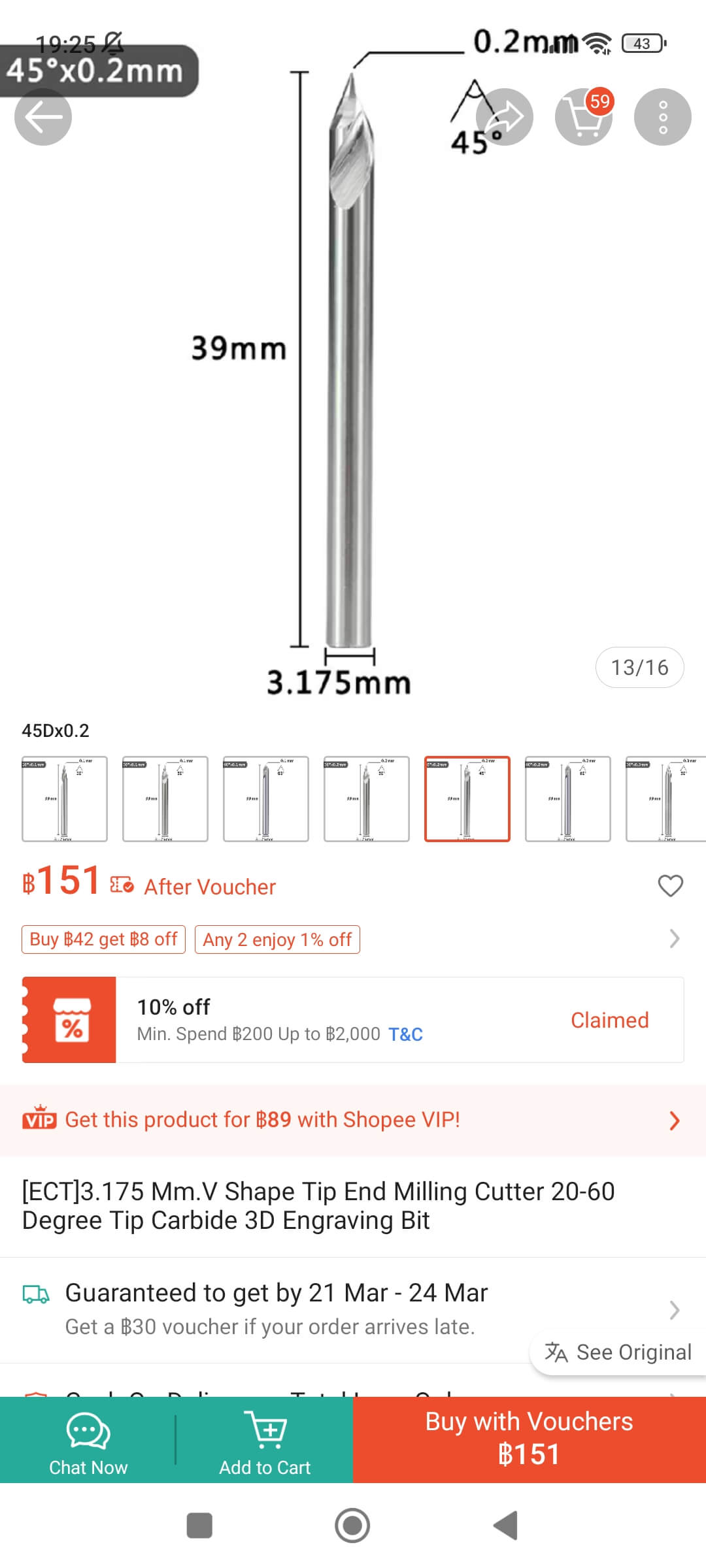Add this product to the wishlist heart
The image size is (706, 1568).
pyautogui.click(x=670, y=886)
